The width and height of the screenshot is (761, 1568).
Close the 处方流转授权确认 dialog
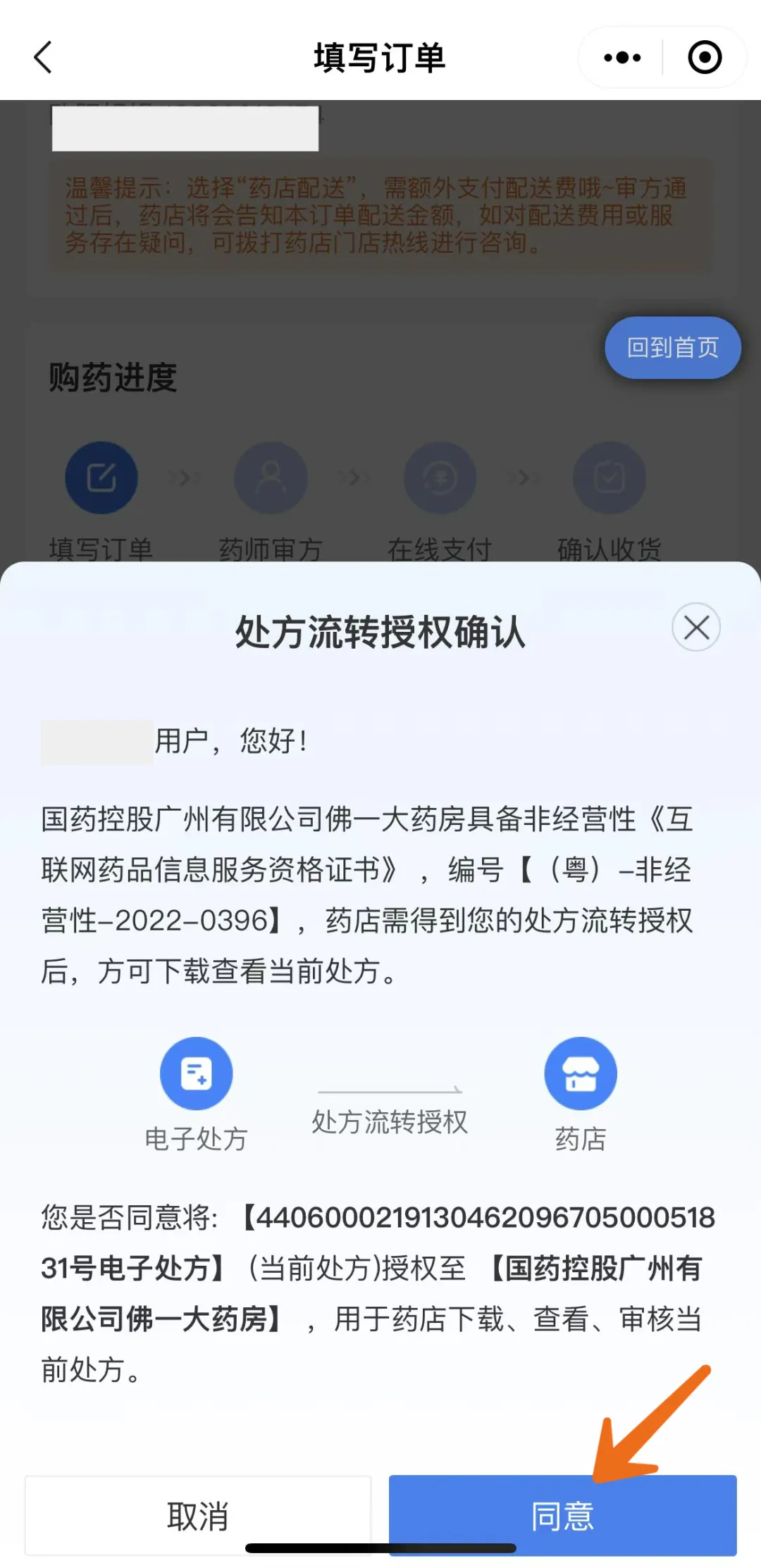point(696,628)
